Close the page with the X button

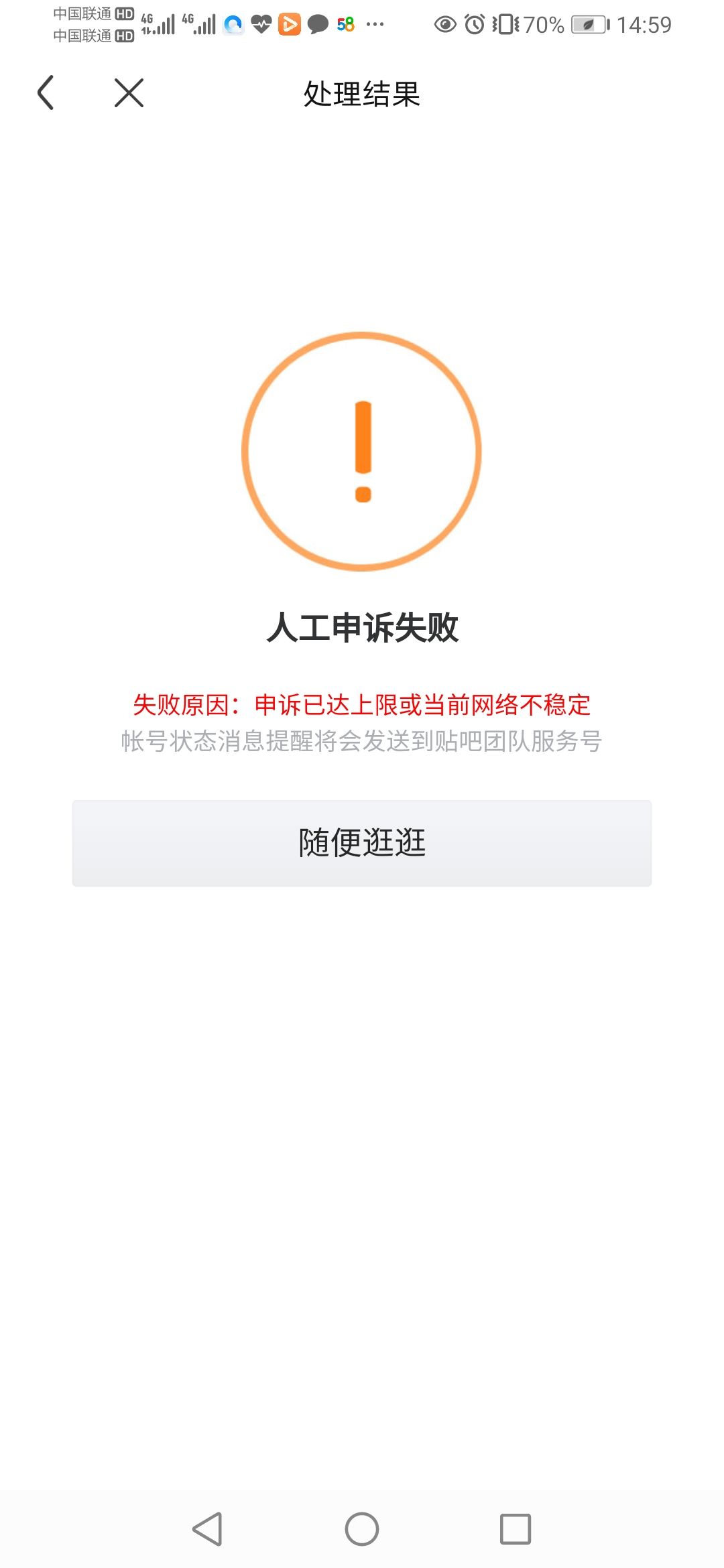(x=127, y=93)
